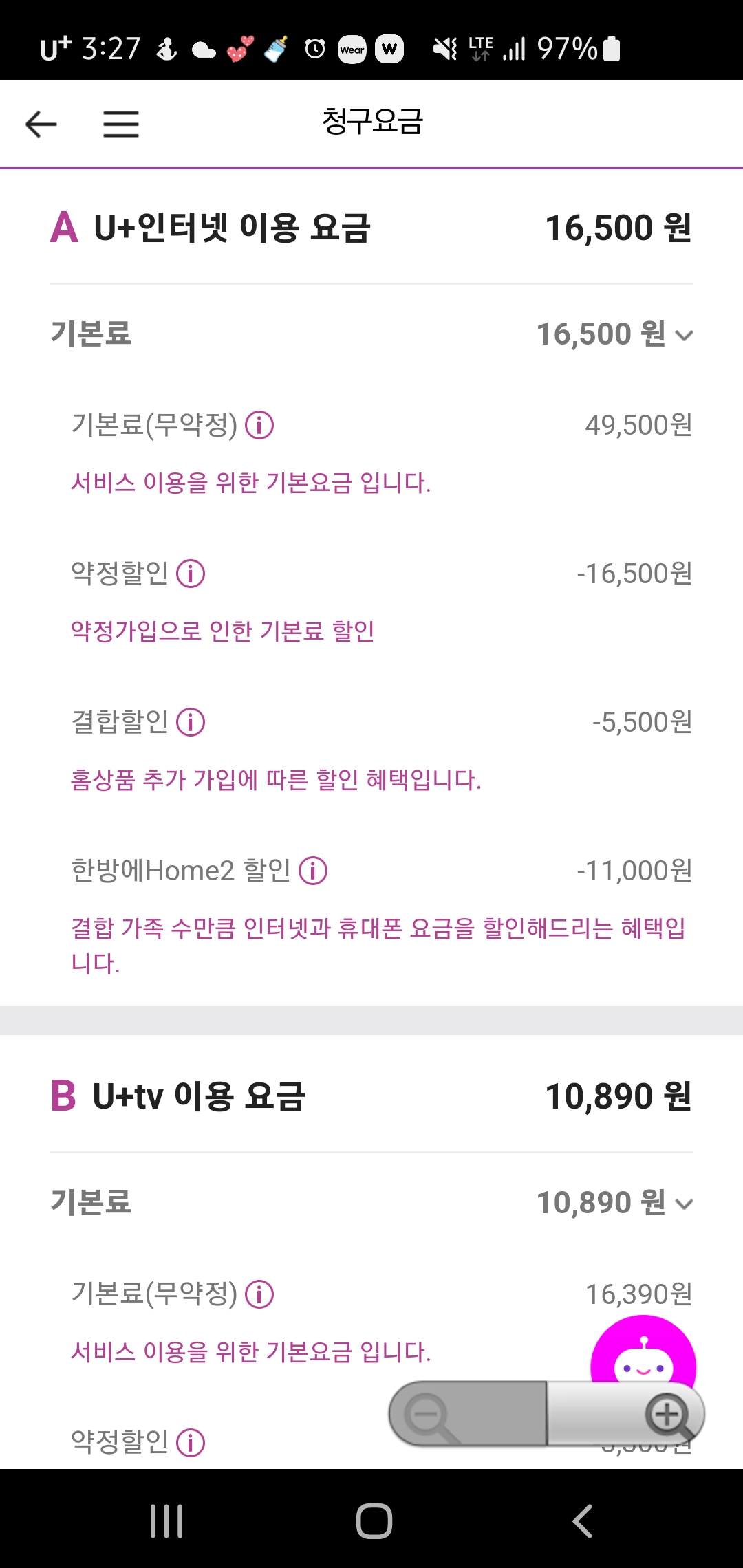Open the hamburger menu
The image size is (743, 1568).
[121, 124]
